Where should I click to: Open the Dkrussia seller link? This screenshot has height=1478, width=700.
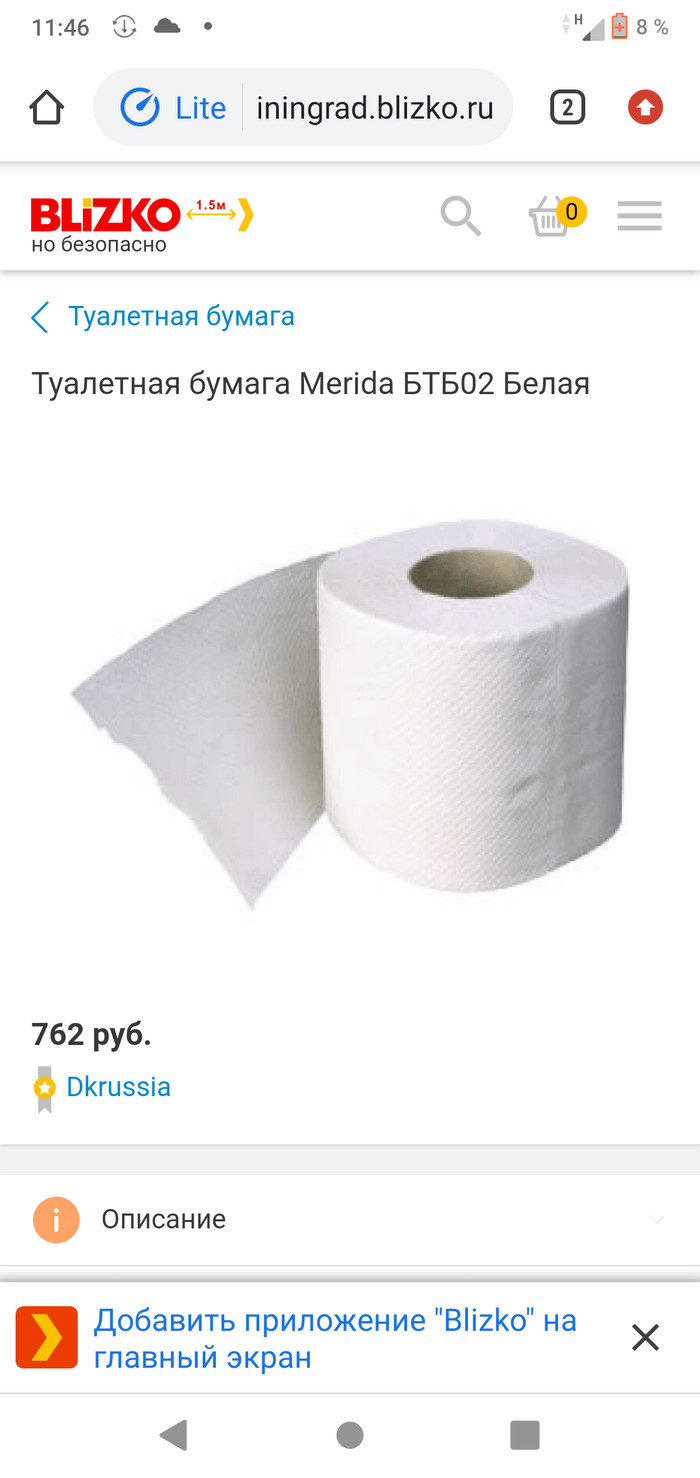click(118, 1087)
